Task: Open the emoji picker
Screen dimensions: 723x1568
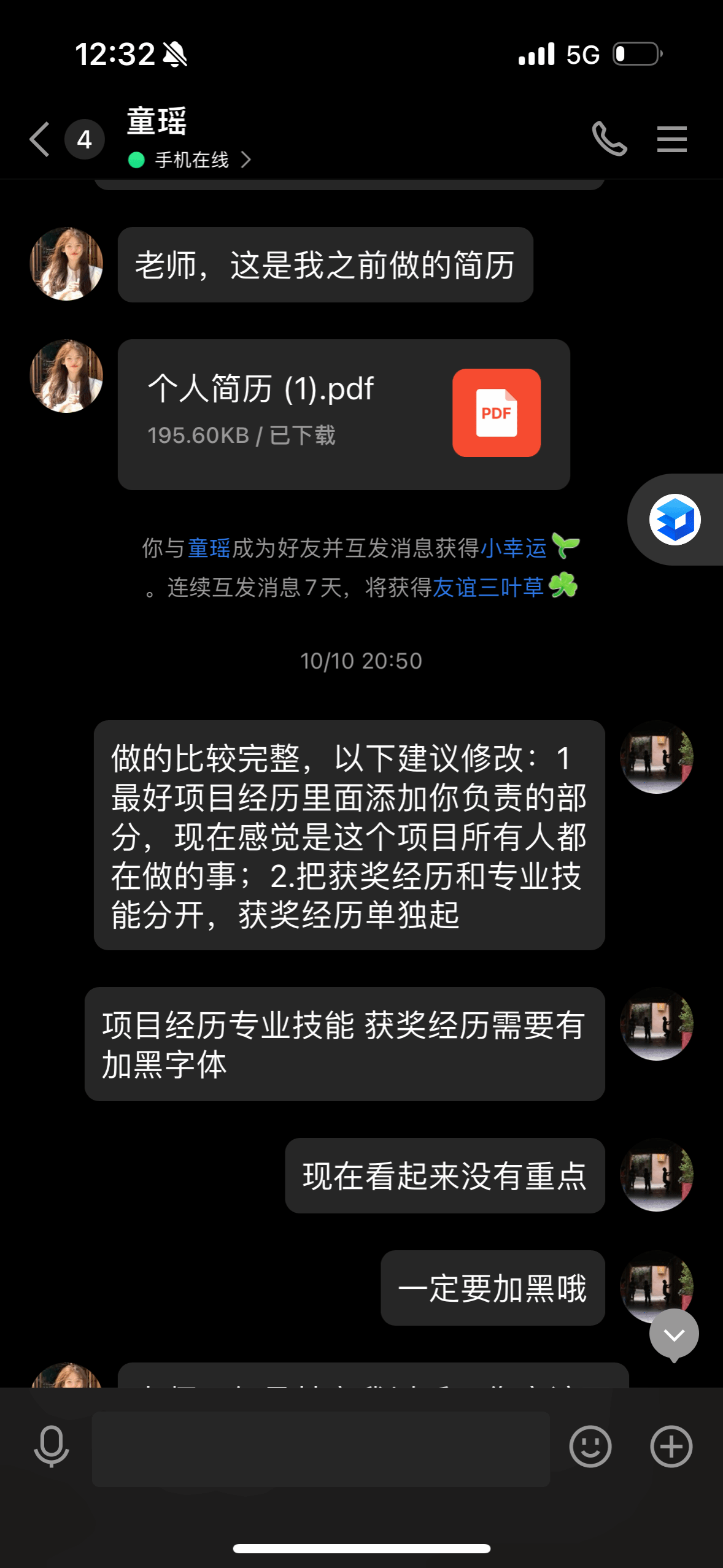Action: tap(590, 1447)
